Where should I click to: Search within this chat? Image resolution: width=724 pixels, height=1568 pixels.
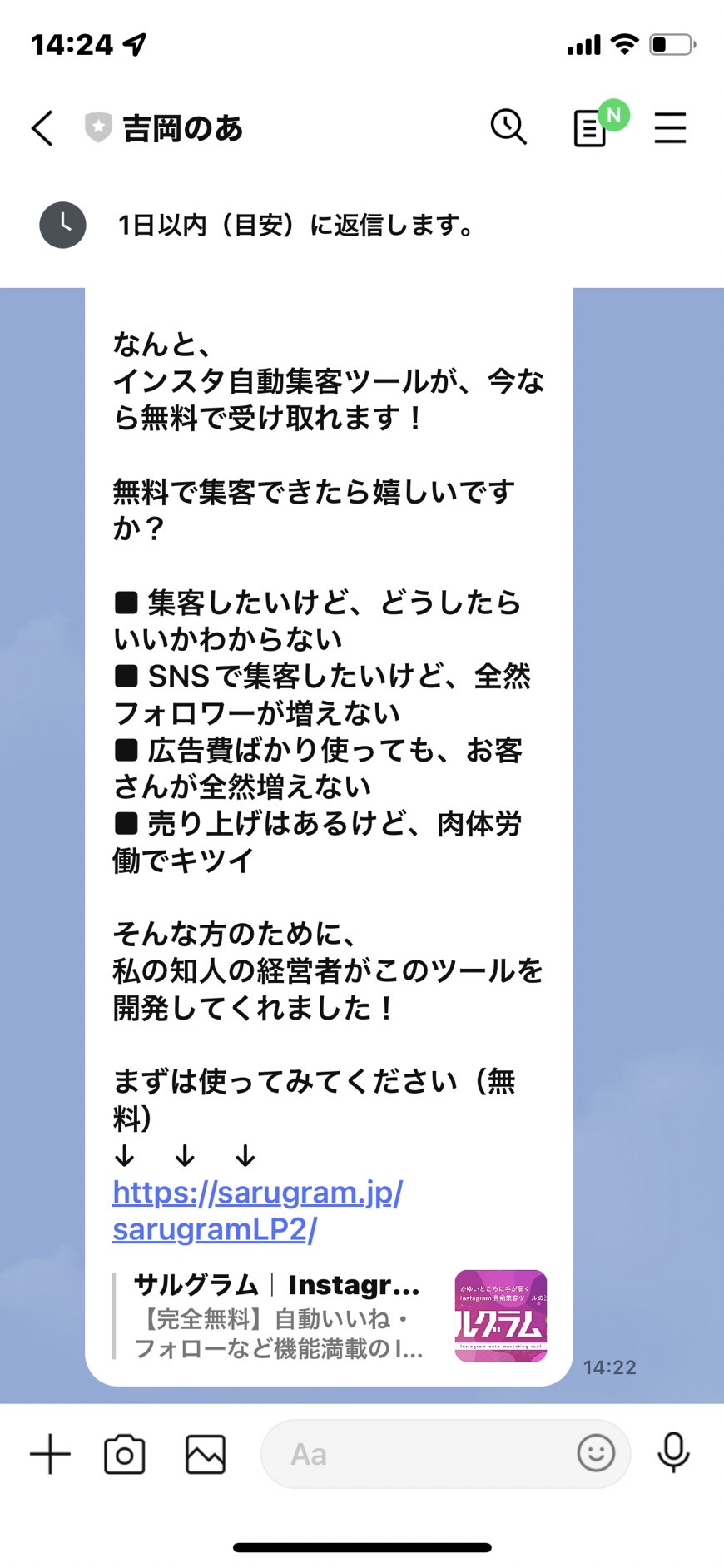click(x=508, y=127)
